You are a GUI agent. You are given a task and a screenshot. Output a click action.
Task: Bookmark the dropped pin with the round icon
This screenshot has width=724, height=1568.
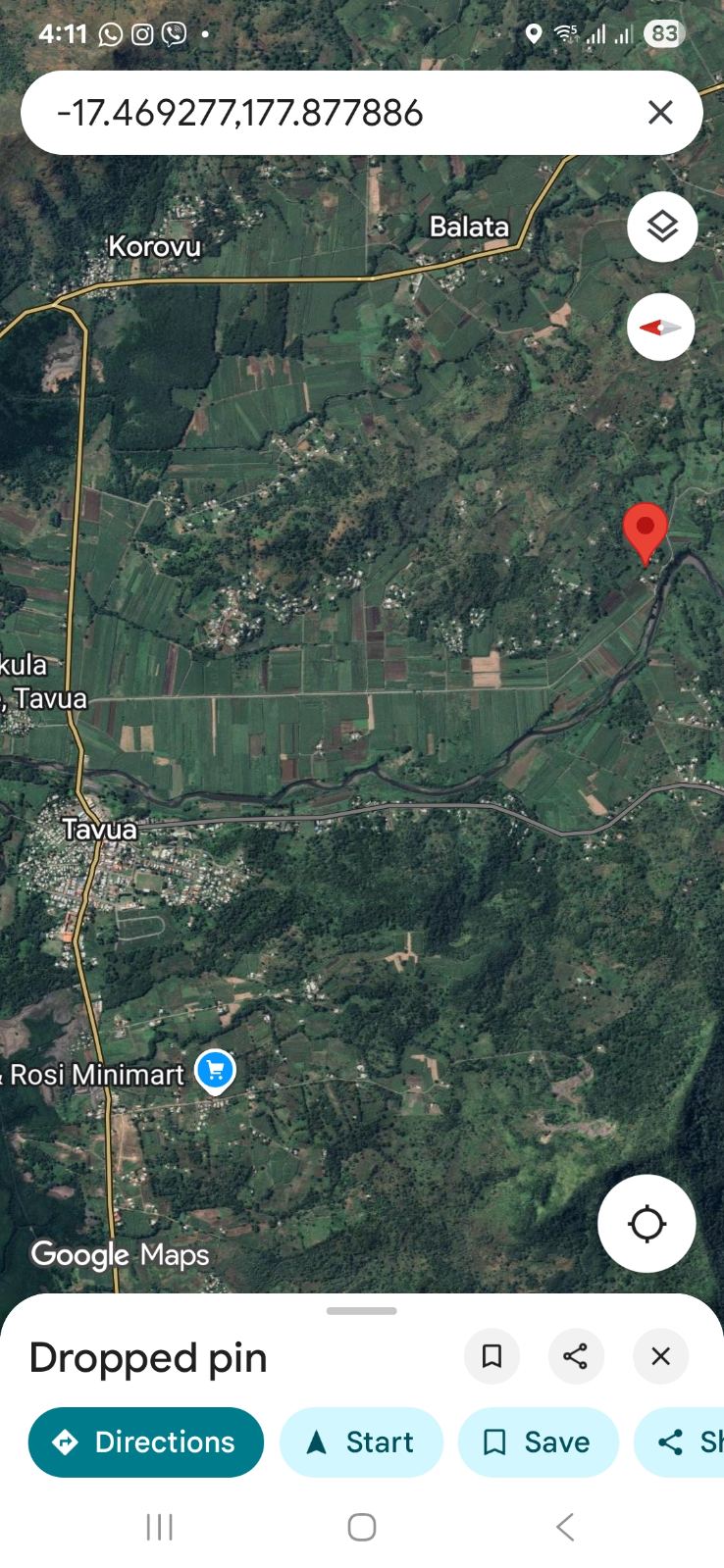(491, 1356)
